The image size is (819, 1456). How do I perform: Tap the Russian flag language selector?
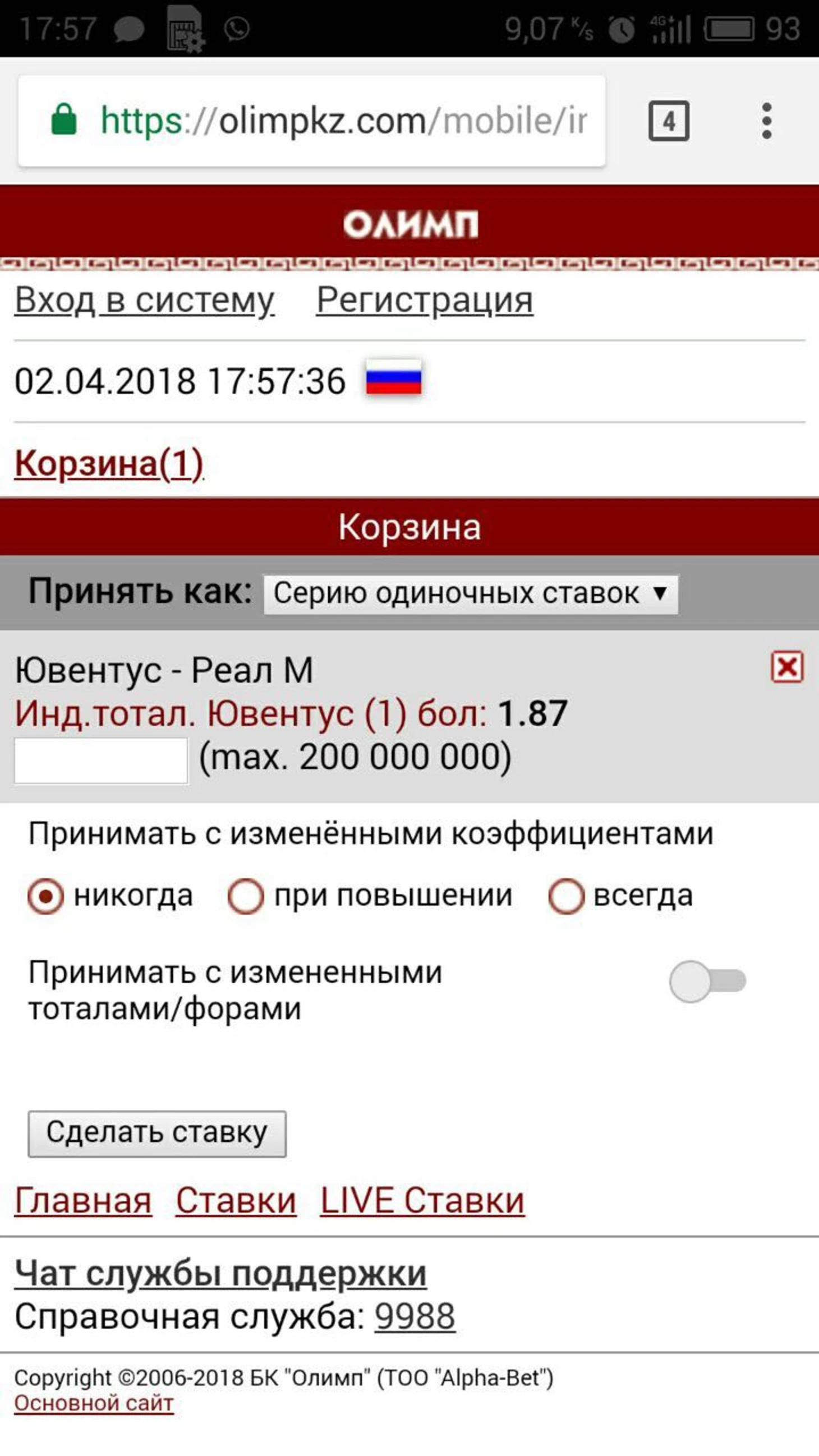tap(393, 378)
